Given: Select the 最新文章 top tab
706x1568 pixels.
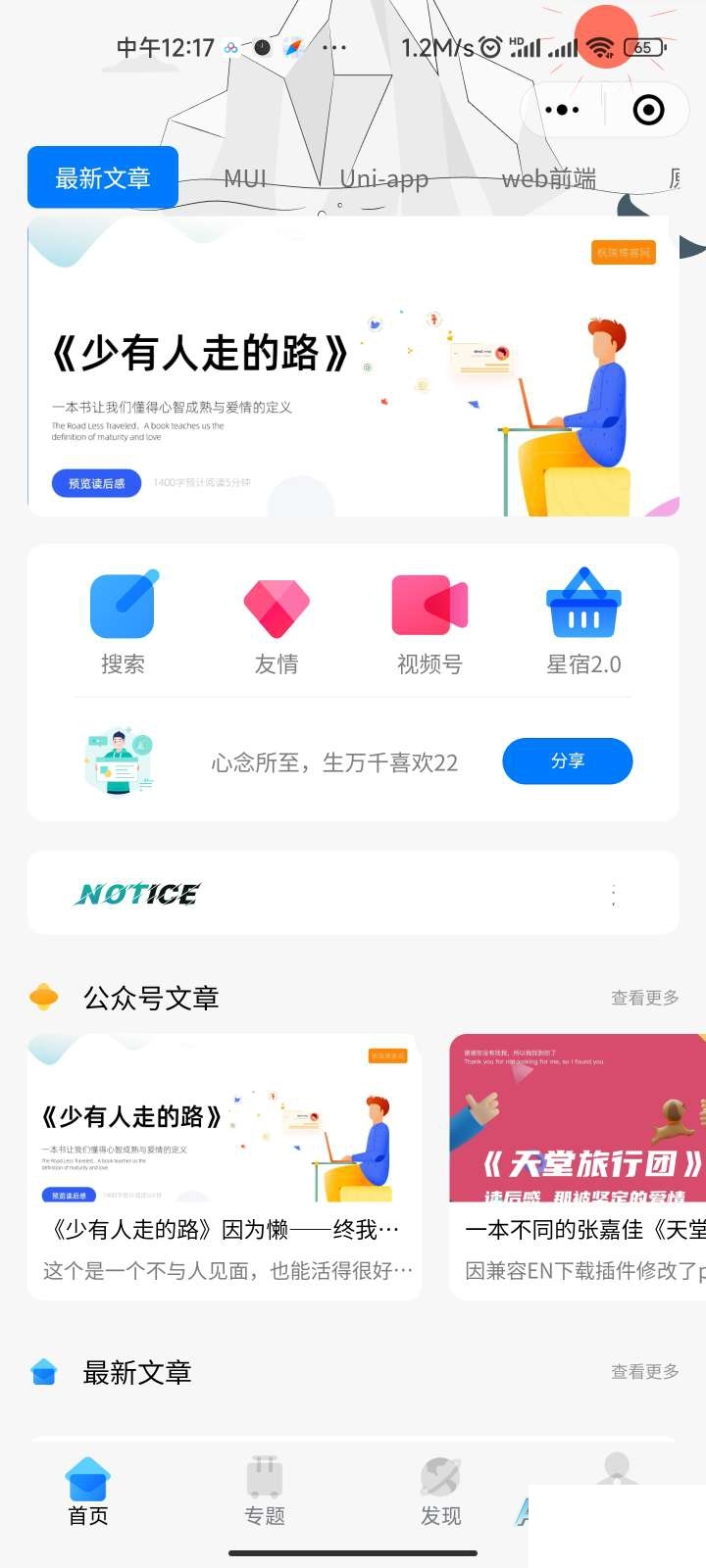Looking at the screenshot, I should tap(103, 177).
